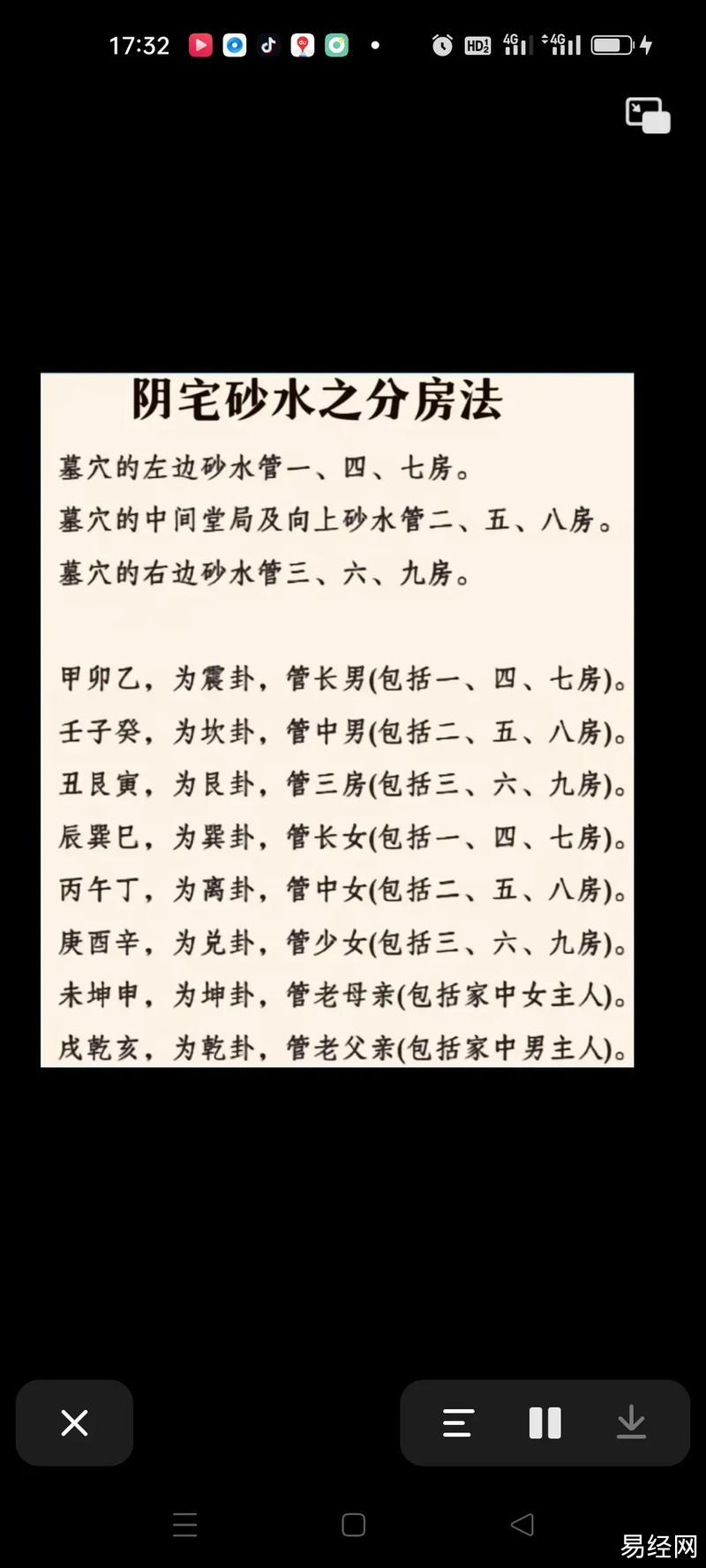Close the video player
Image resolution: width=706 pixels, height=1568 pixels.
click(74, 1422)
